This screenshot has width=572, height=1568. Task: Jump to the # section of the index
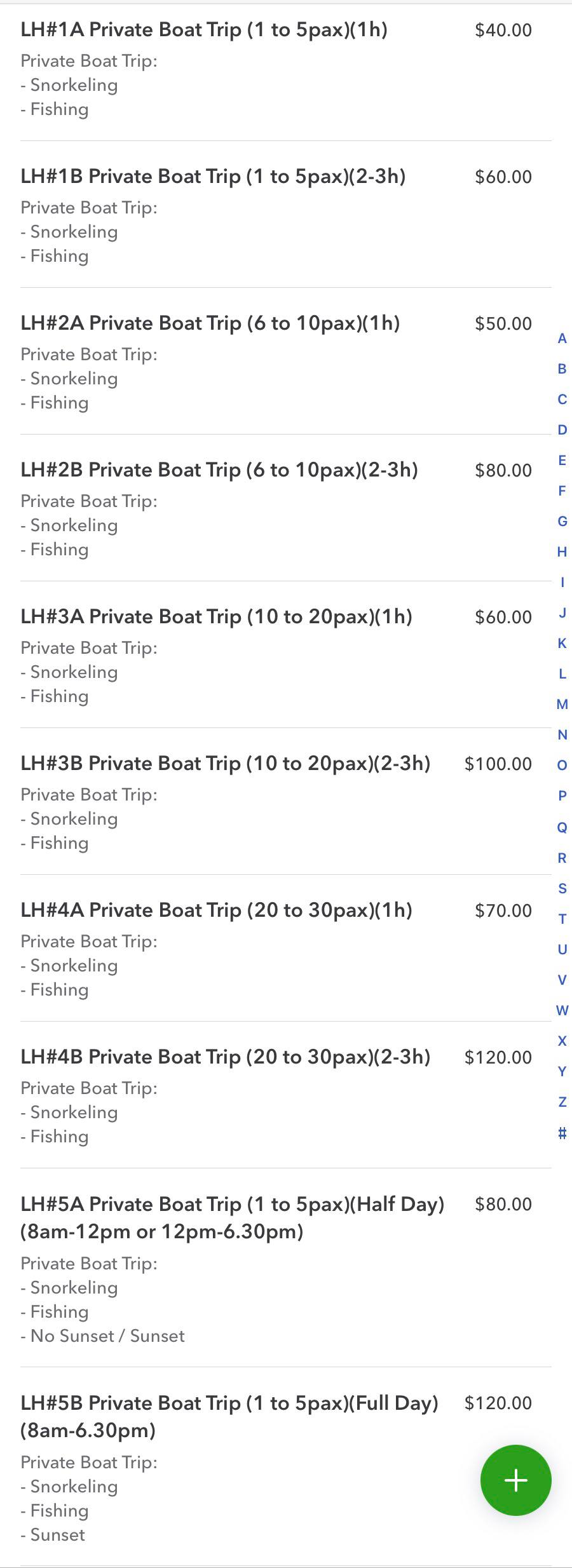pyautogui.click(x=562, y=1133)
